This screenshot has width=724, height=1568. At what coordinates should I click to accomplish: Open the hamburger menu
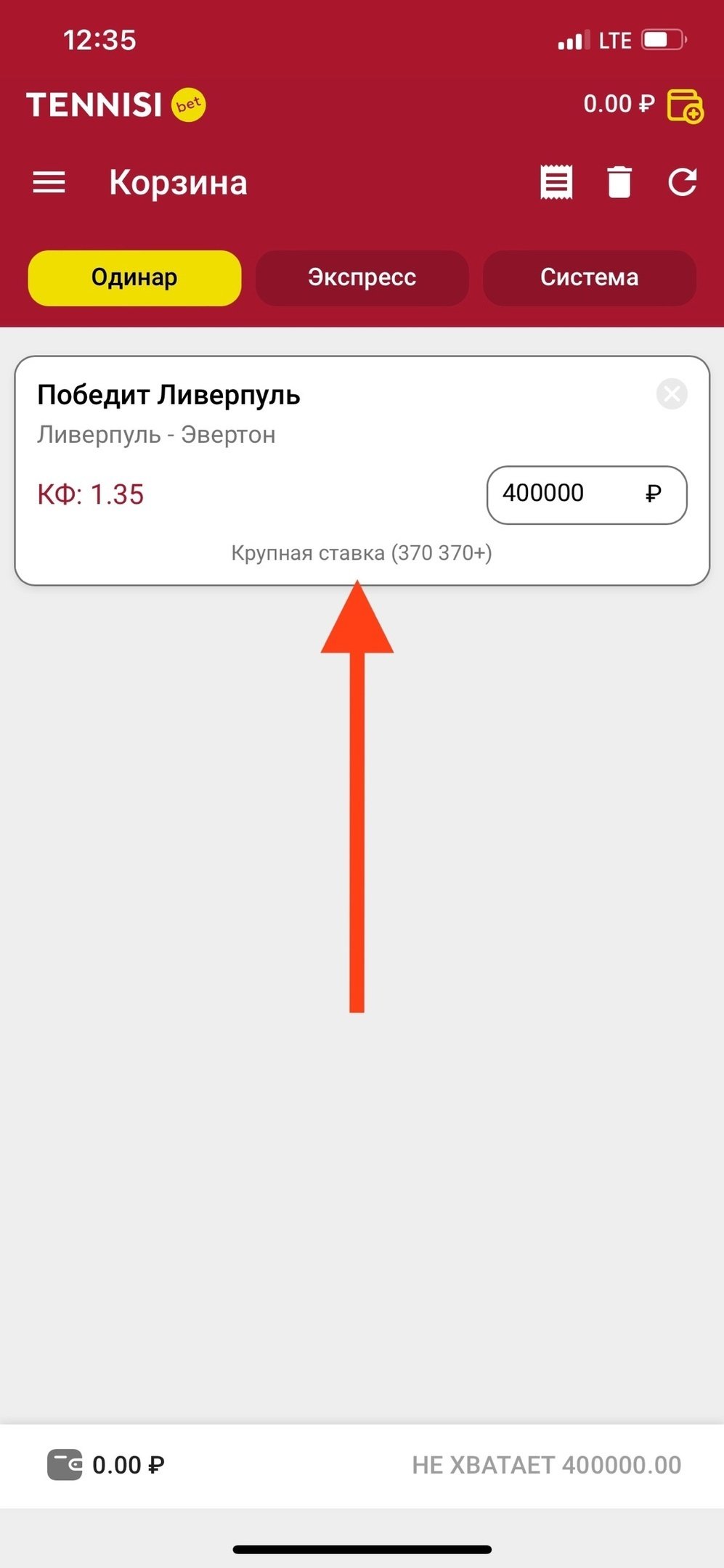click(x=49, y=182)
